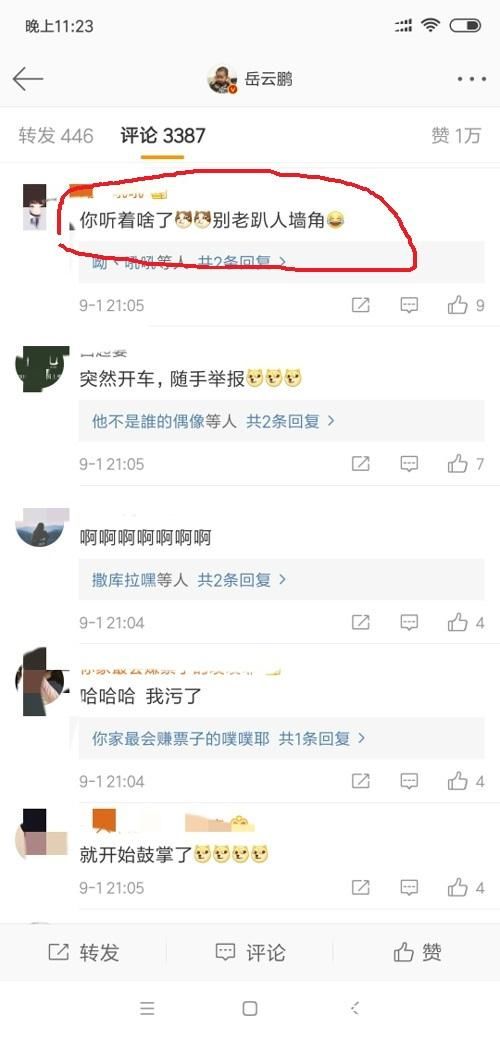The height and width of the screenshot is (1040, 500).
Task: Switch to the 赞 1万 tab
Action: (456, 135)
